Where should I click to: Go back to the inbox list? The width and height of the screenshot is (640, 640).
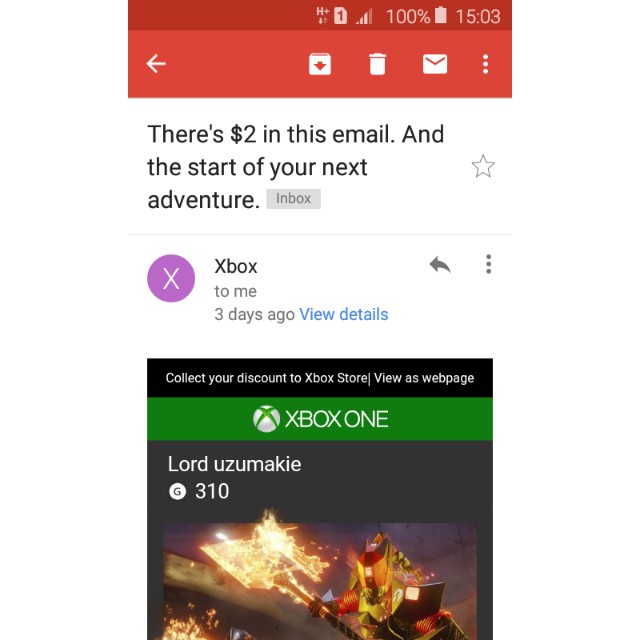(x=156, y=64)
